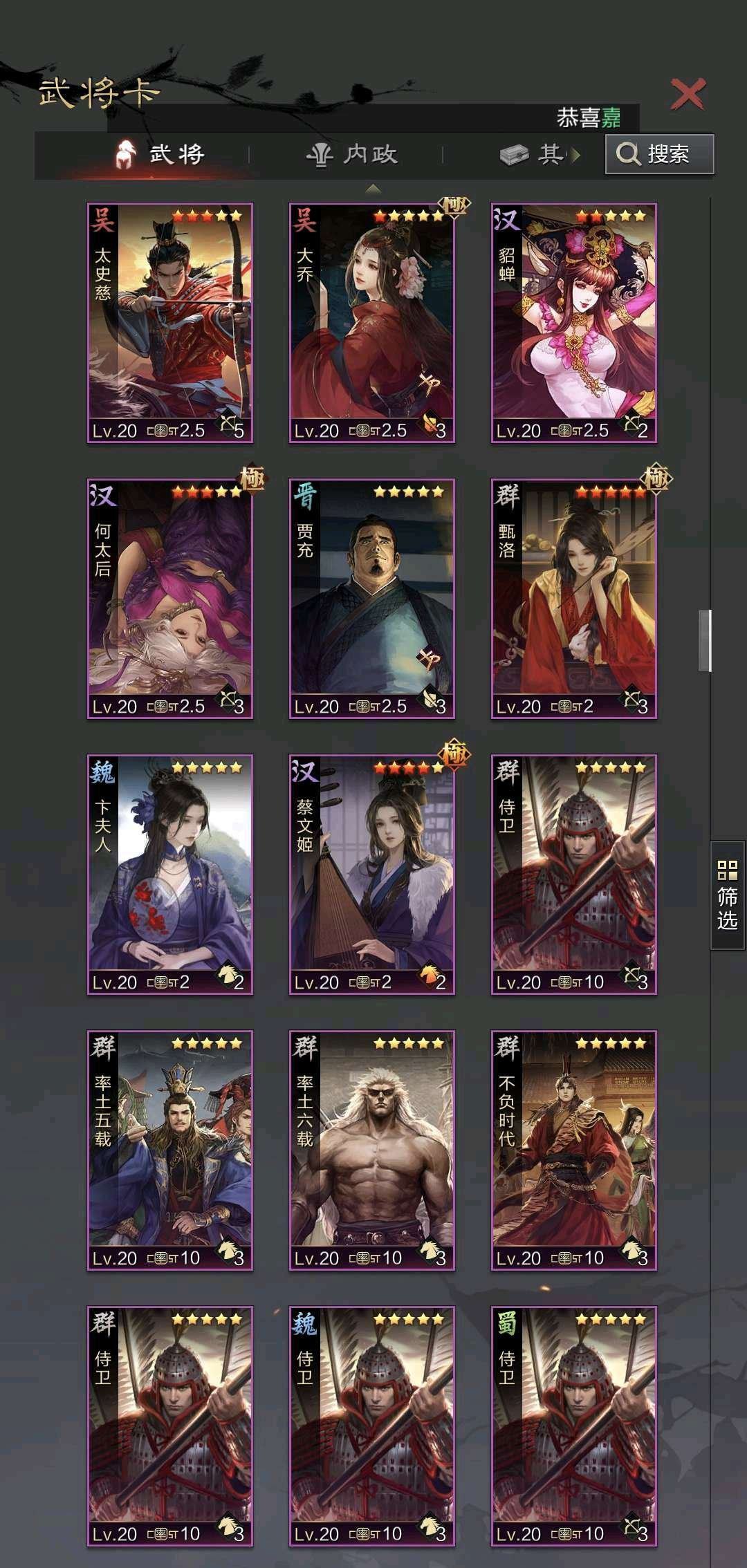
Task: Close the 武将卡 panel
Action: click(688, 94)
